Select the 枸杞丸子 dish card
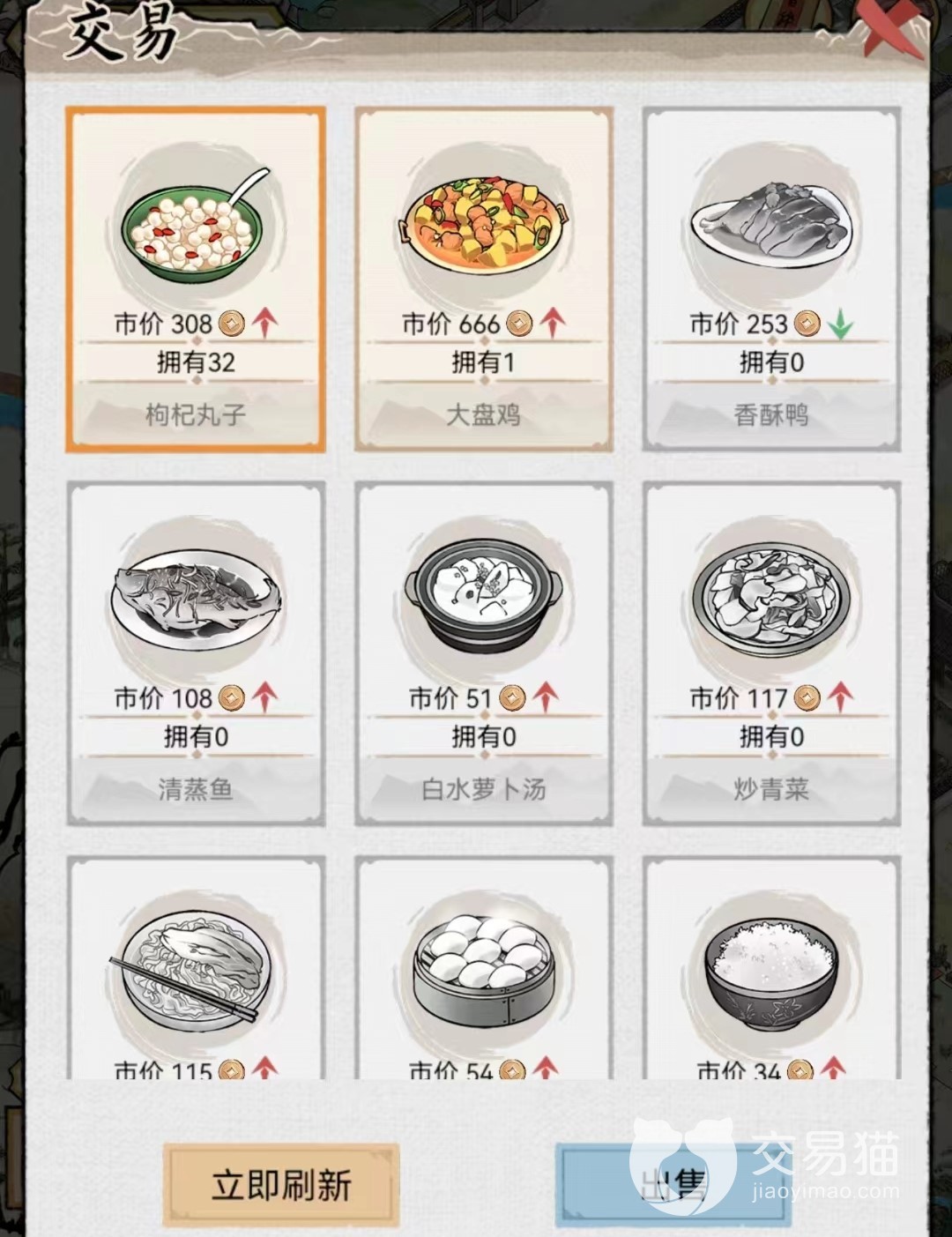This screenshot has width=952, height=1237. 195,279
